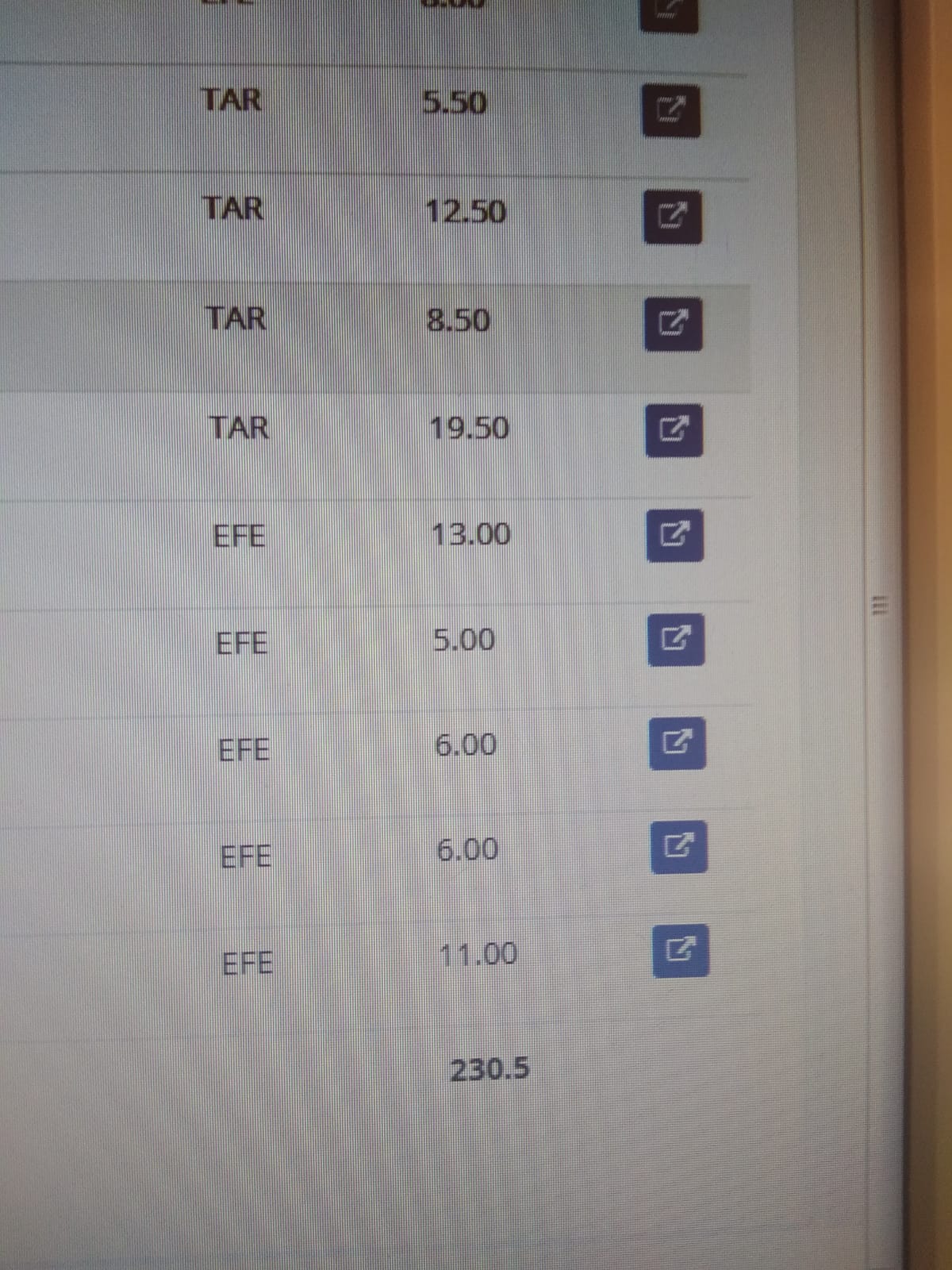The width and height of the screenshot is (952, 1270).
Task: Tap the open icon for EFE 13.00
Action: tap(675, 536)
